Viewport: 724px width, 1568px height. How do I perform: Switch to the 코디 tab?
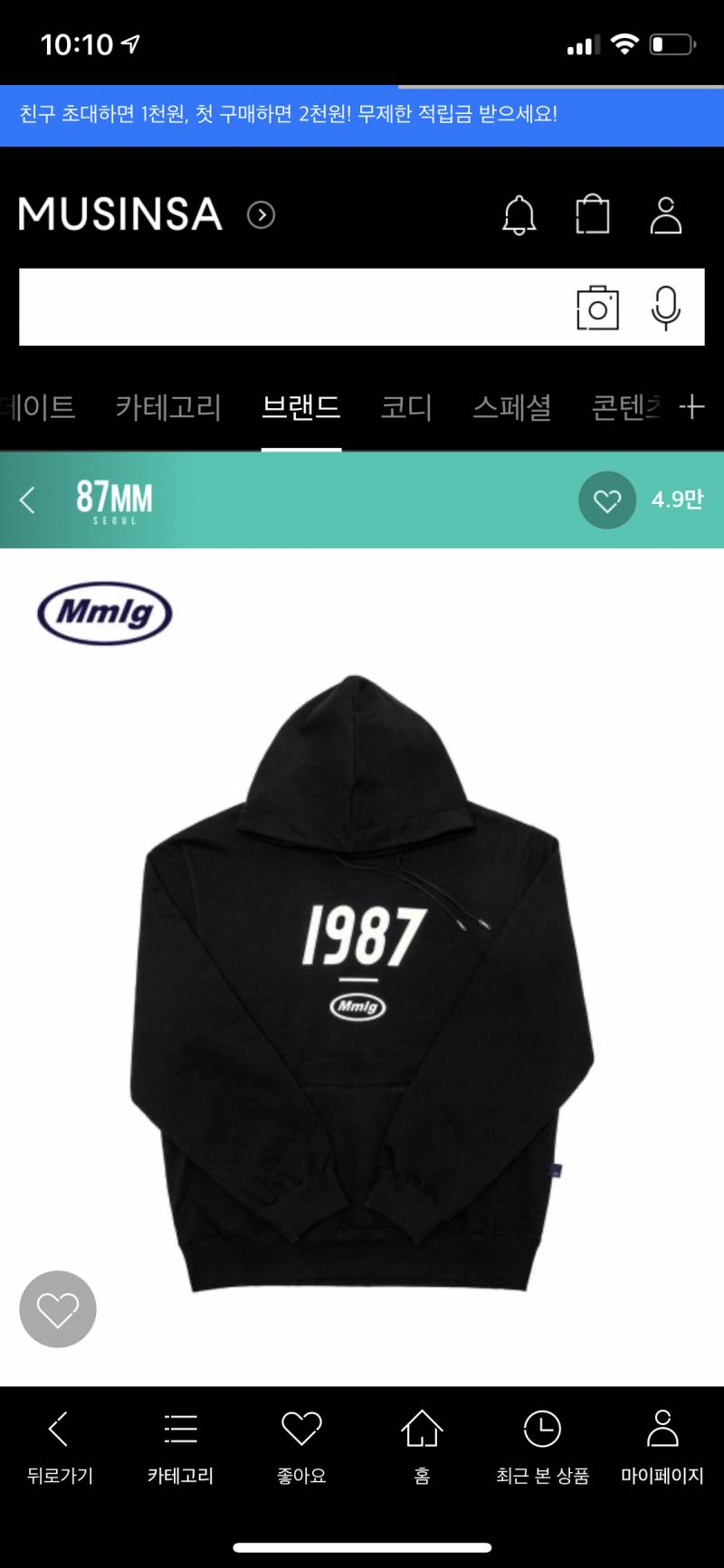406,407
